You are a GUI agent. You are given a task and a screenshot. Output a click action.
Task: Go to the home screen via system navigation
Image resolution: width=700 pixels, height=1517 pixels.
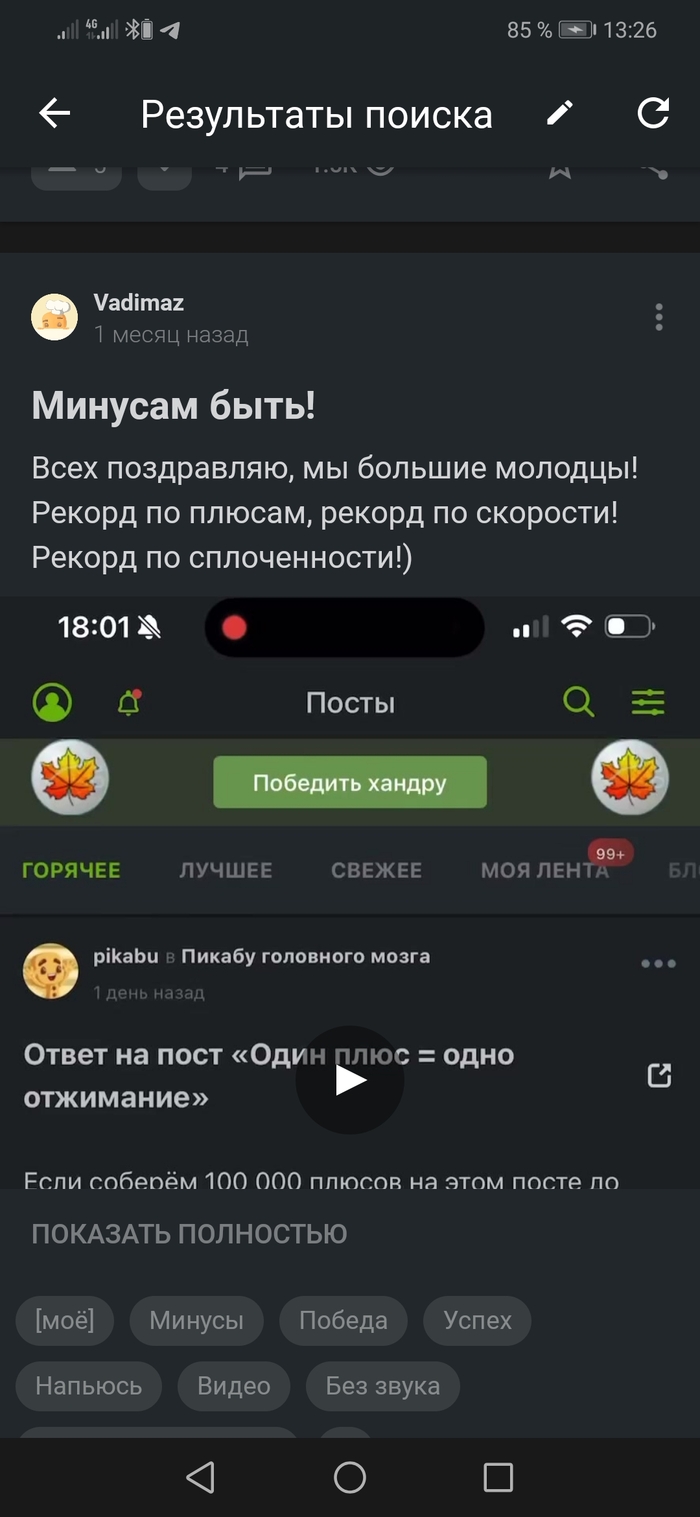pyautogui.click(x=350, y=1477)
